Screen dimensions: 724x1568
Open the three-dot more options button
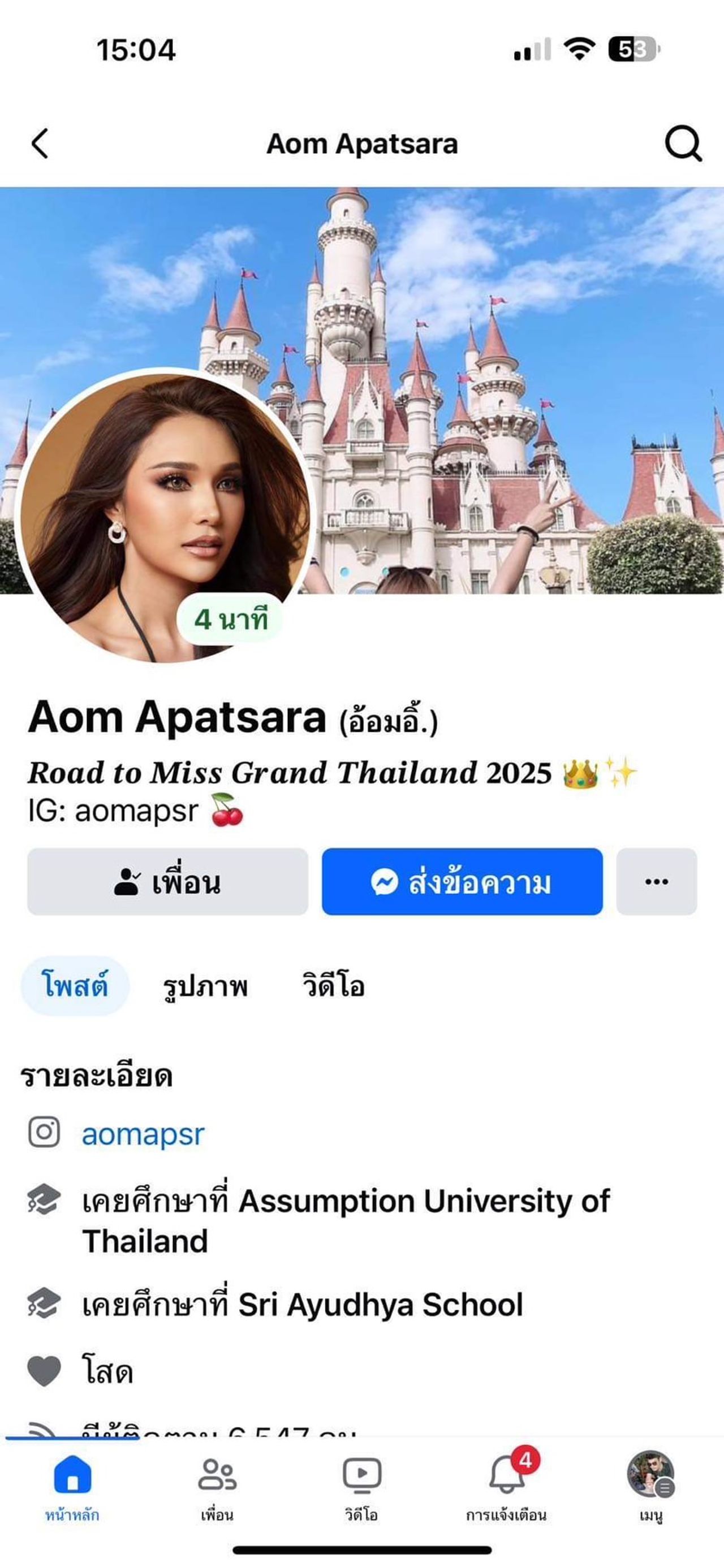coord(656,881)
